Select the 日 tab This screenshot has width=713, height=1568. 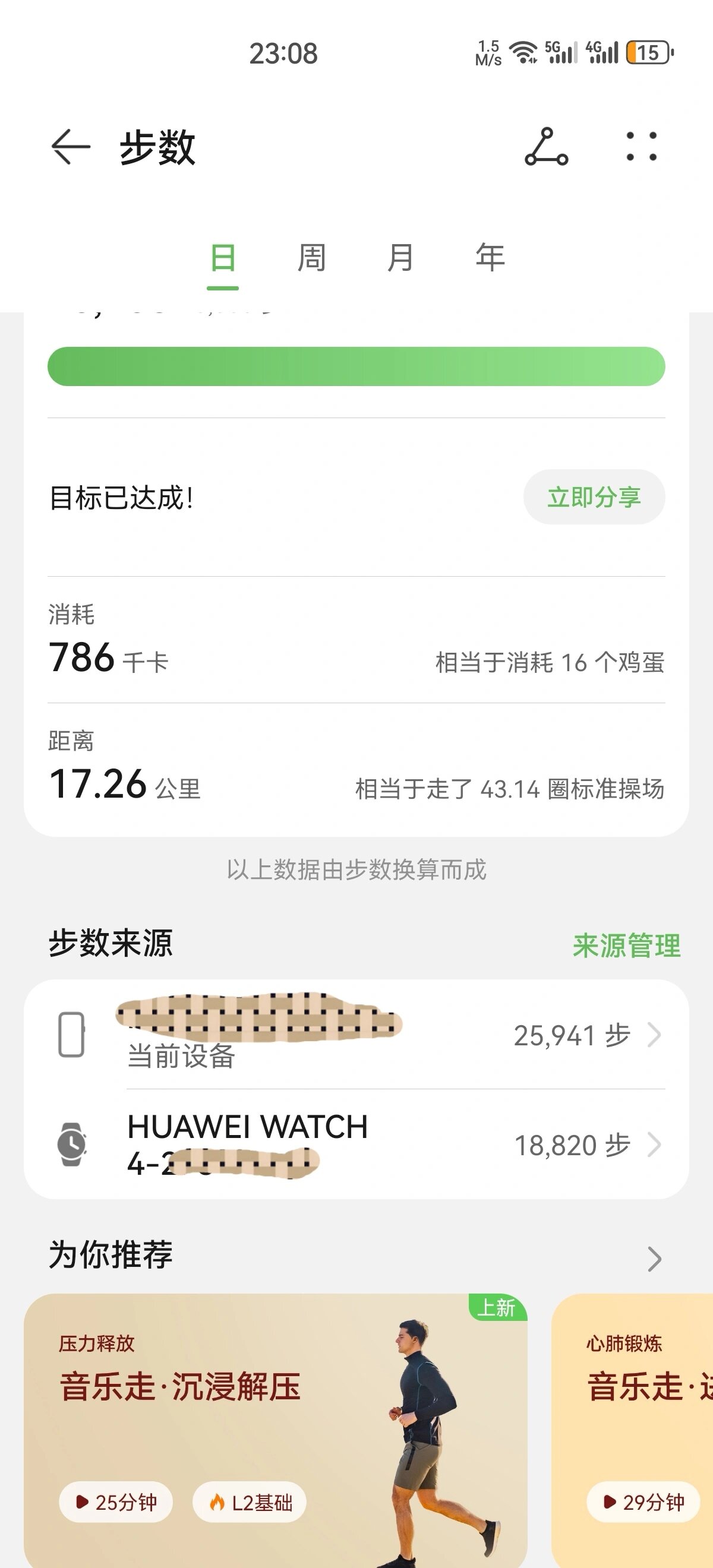point(222,258)
